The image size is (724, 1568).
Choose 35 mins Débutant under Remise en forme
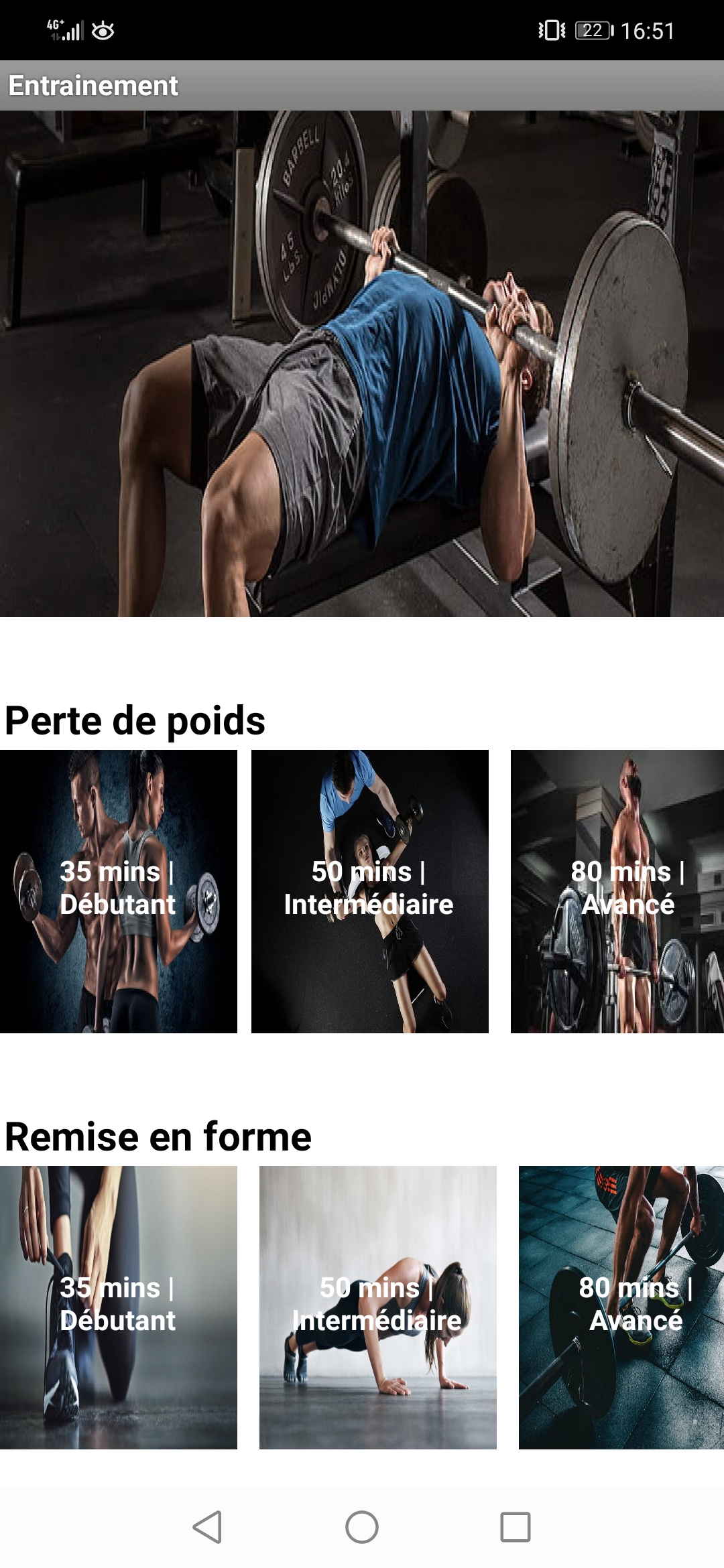click(x=118, y=1307)
